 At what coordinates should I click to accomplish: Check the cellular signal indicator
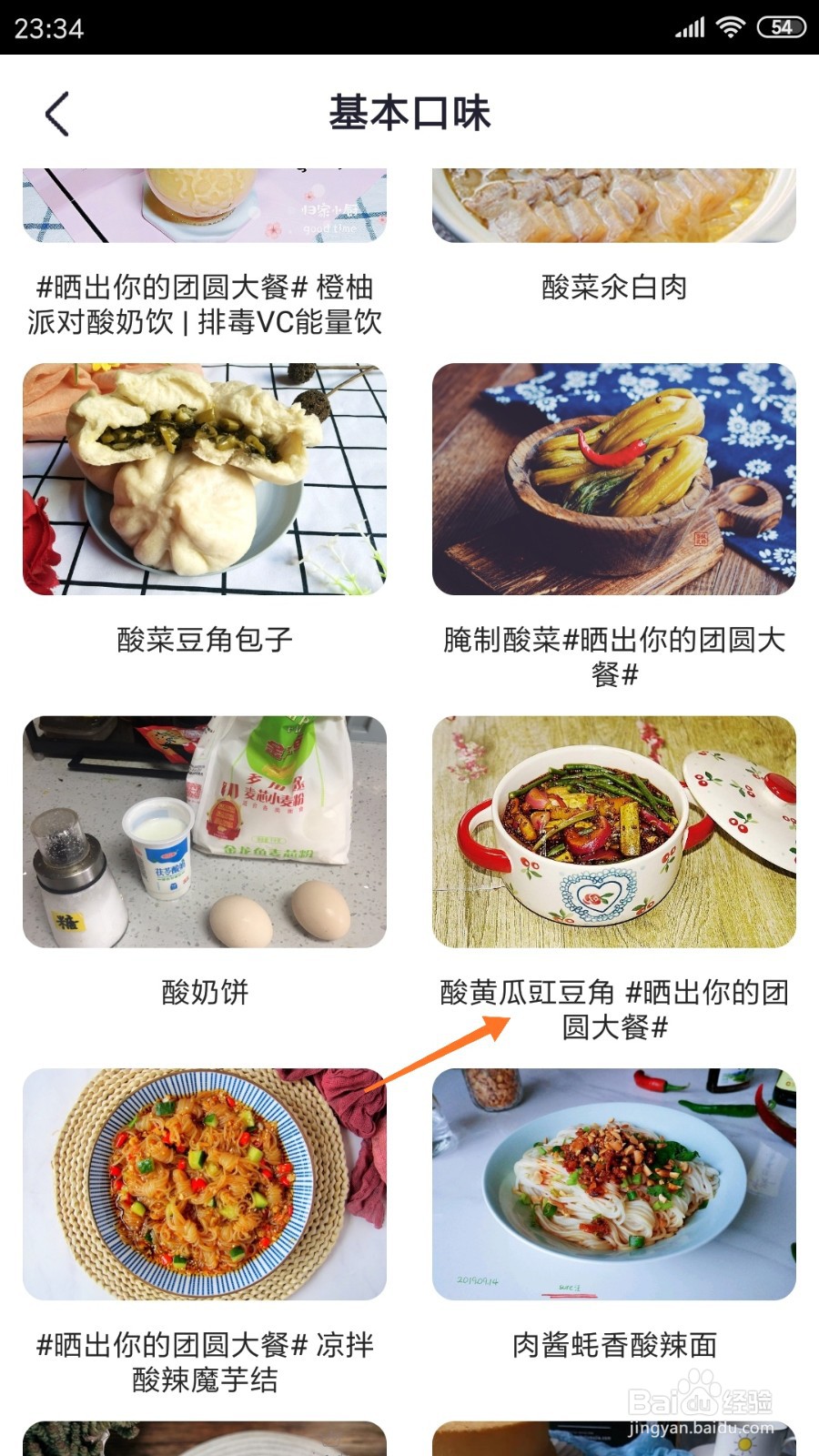point(689,27)
